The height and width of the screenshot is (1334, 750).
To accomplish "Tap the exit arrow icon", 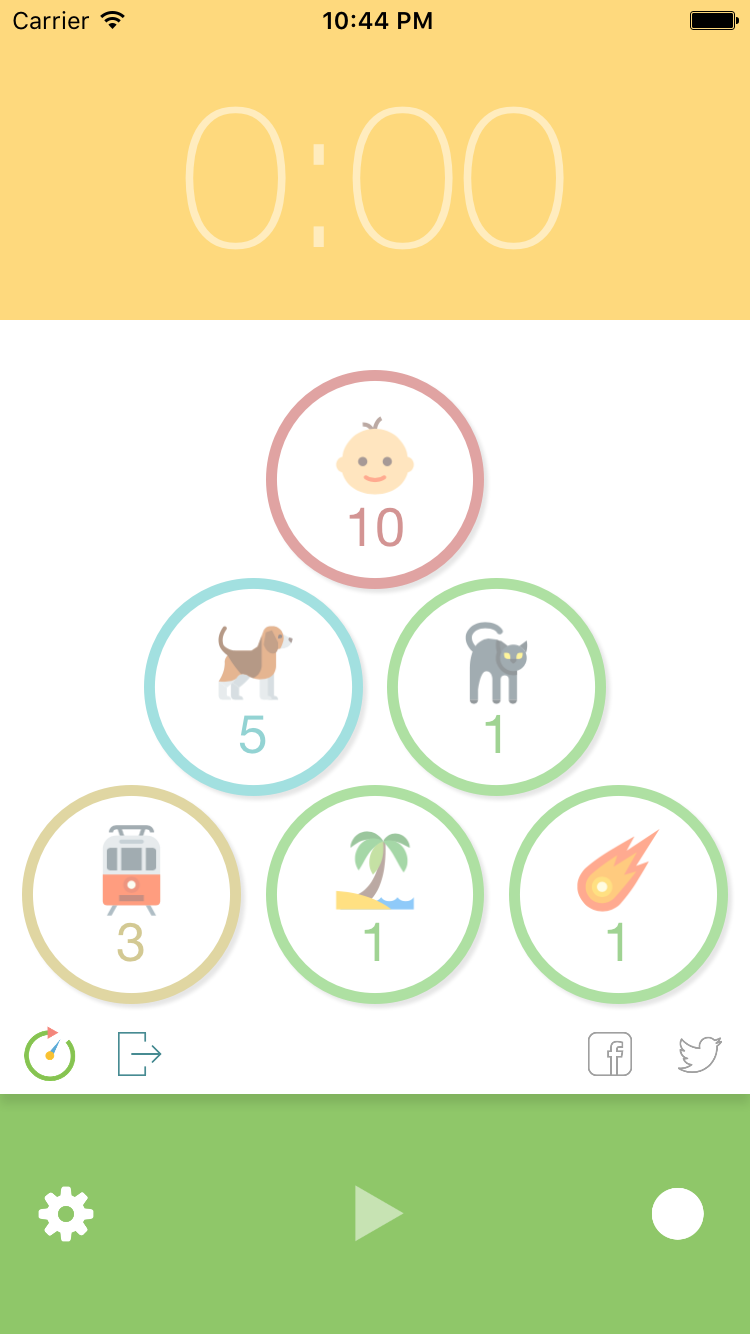I will tap(139, 1054).
